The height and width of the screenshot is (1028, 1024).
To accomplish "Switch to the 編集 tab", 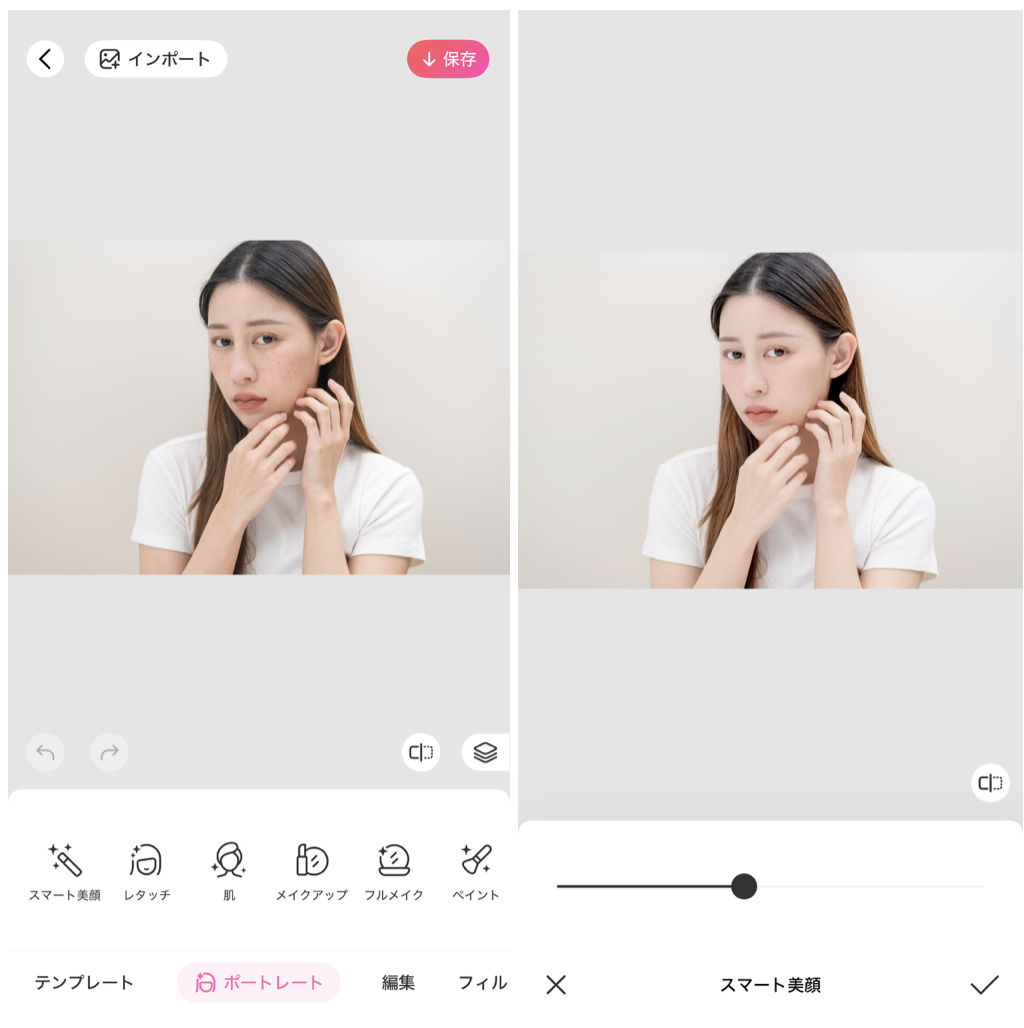I will tap(399, 983).
